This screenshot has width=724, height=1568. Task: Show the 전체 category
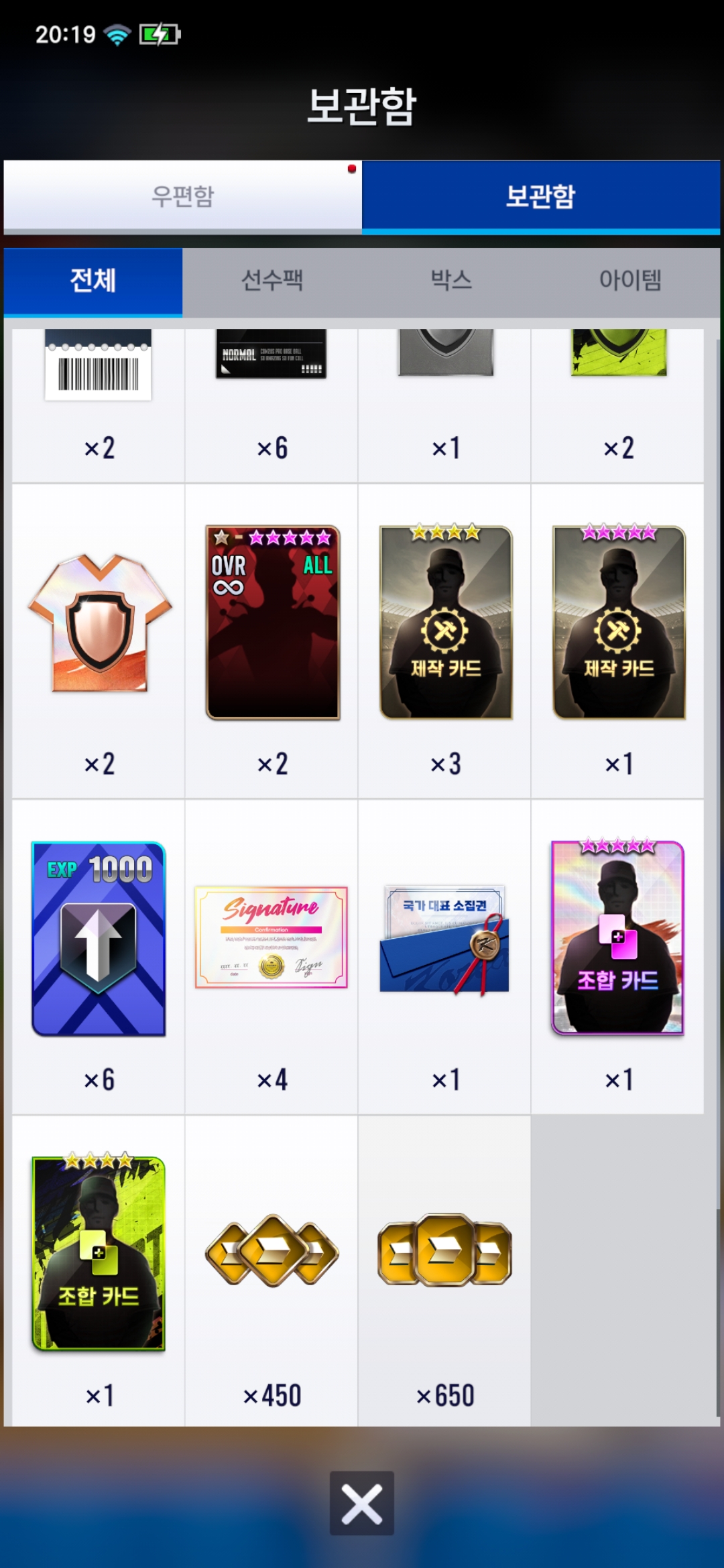pyautogui.click(x=93, y=281)
